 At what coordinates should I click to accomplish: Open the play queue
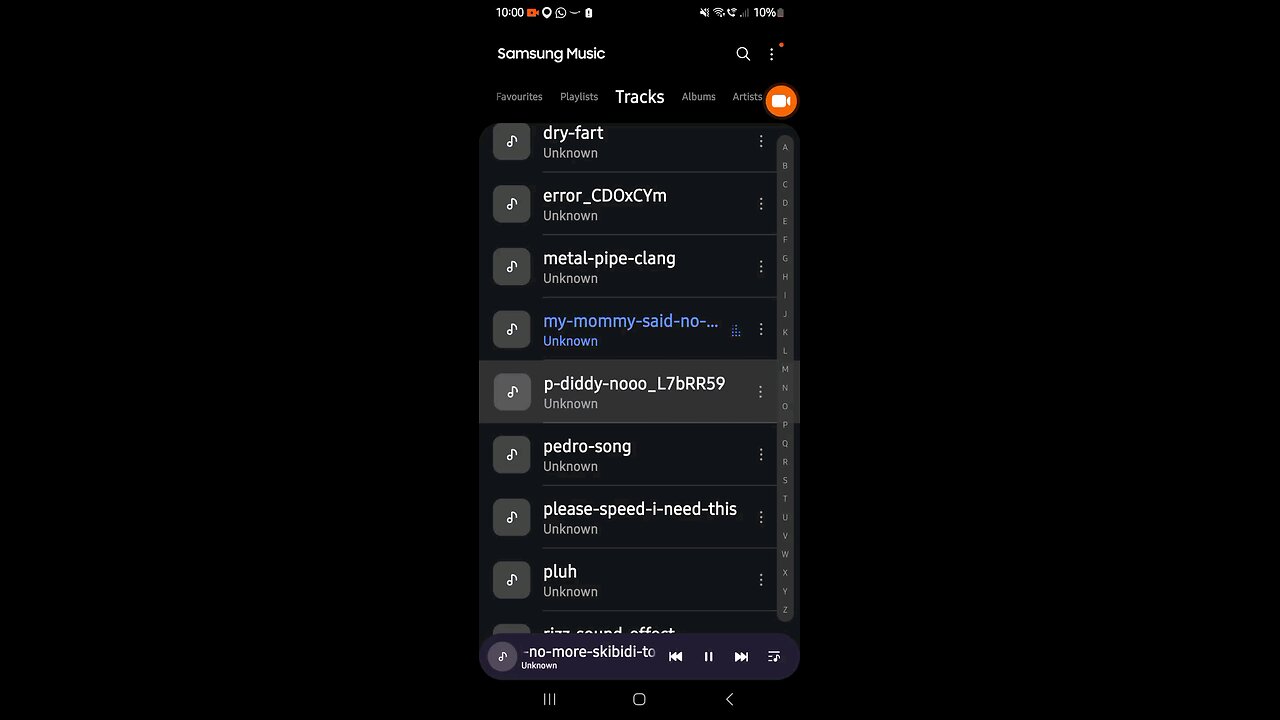pos(774,657)
